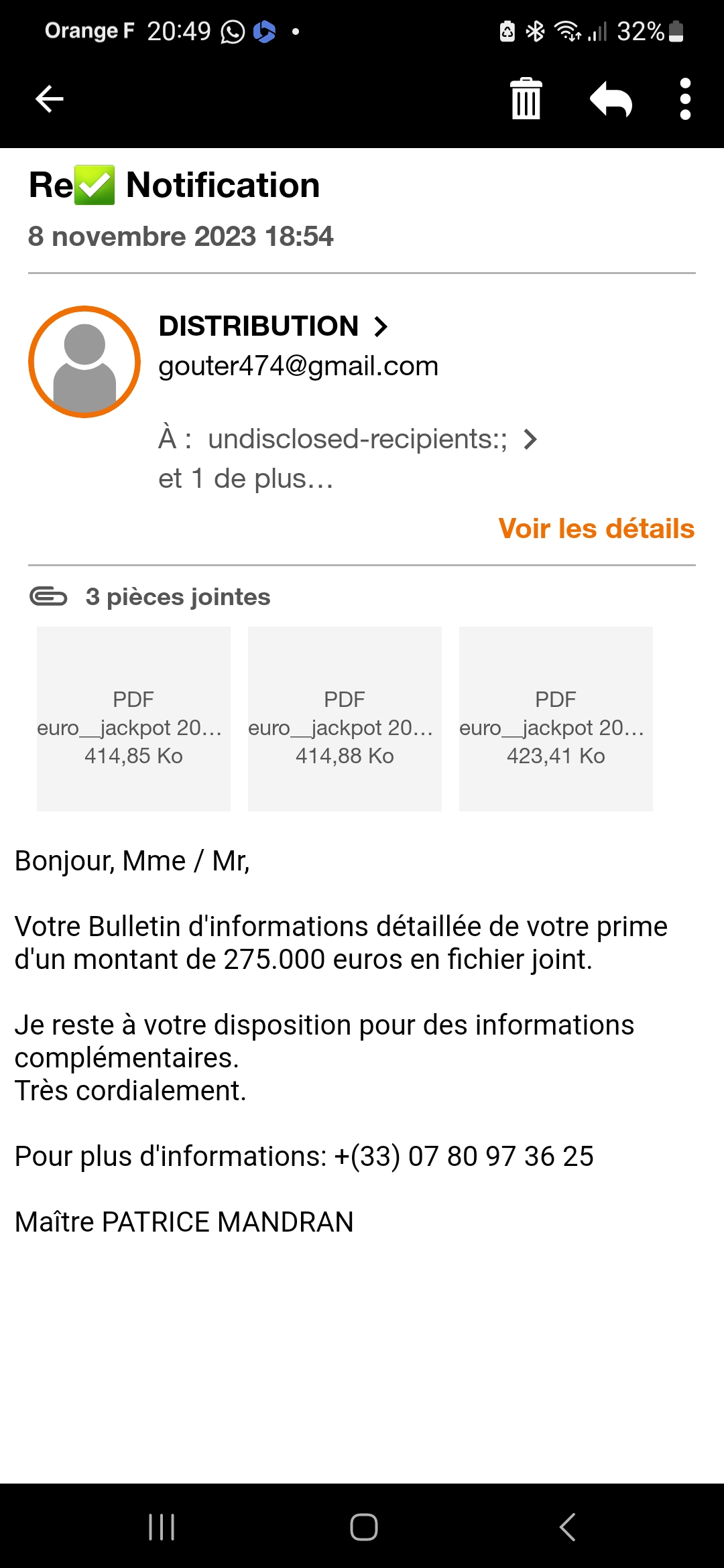Image resolution: width=724 pixels, height=1568 pixels.
Task: Reply to this email
Action: point(611,99)
